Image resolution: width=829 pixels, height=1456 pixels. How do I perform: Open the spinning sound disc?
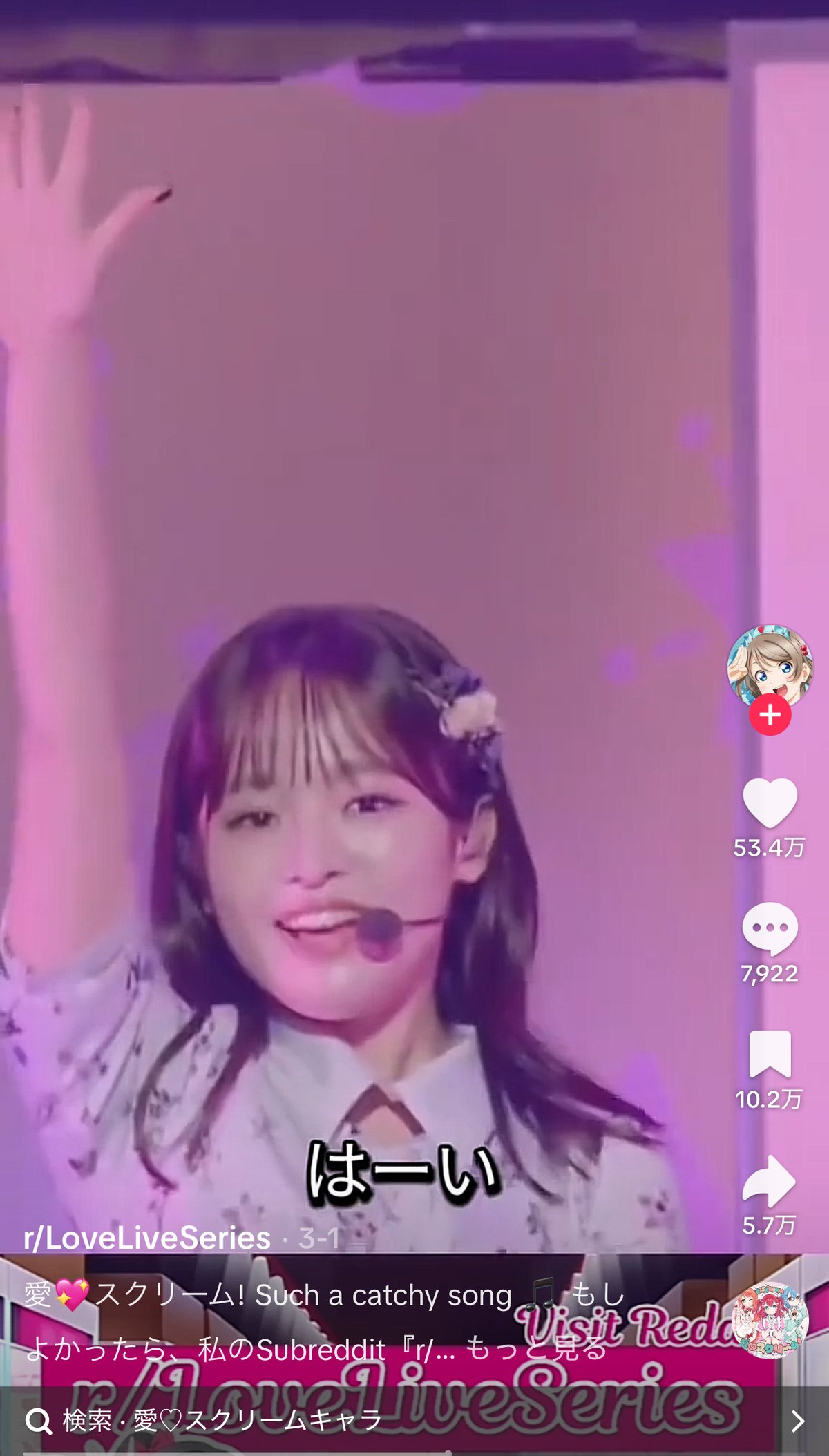coord(770,1320)
